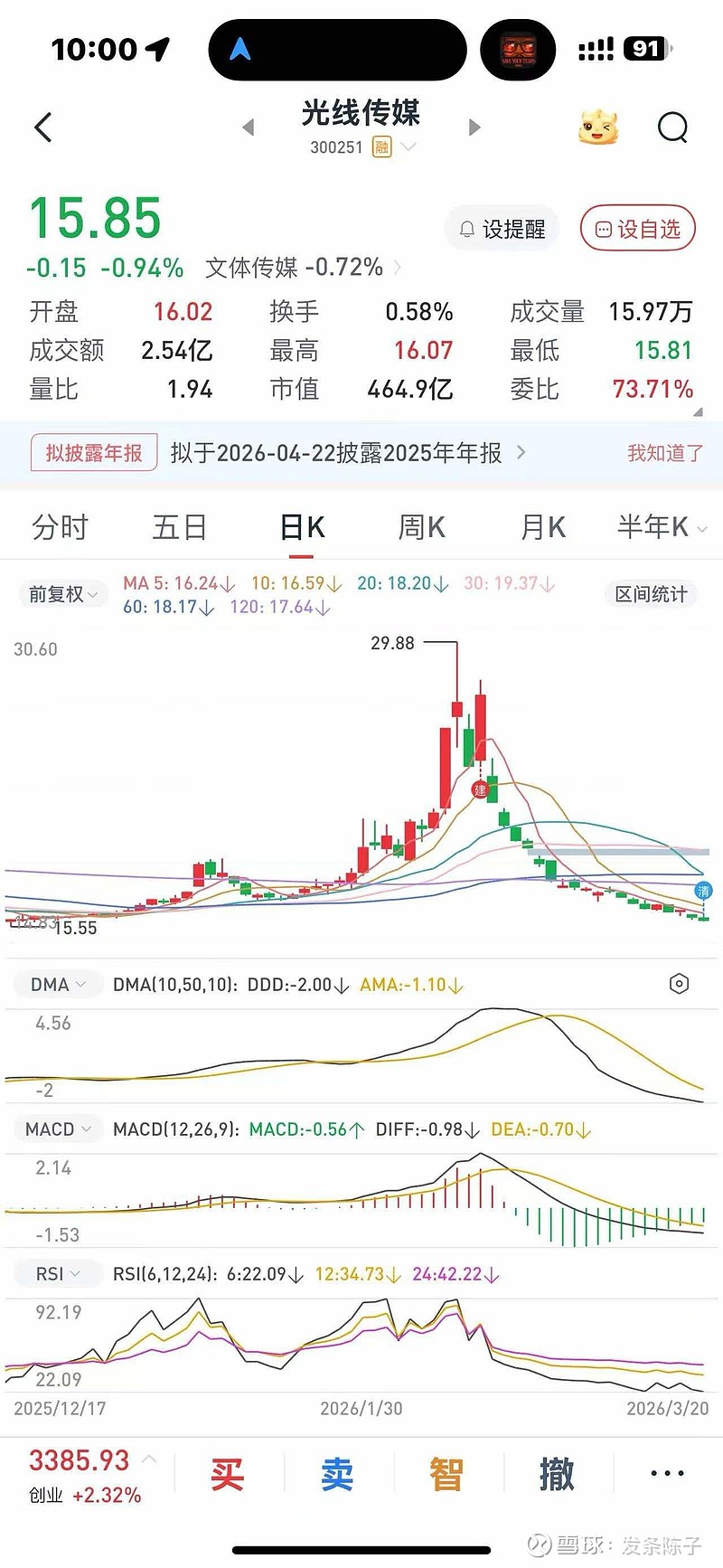
Task: Select the 月K monthly chart tab
Action: pos(543,527)
